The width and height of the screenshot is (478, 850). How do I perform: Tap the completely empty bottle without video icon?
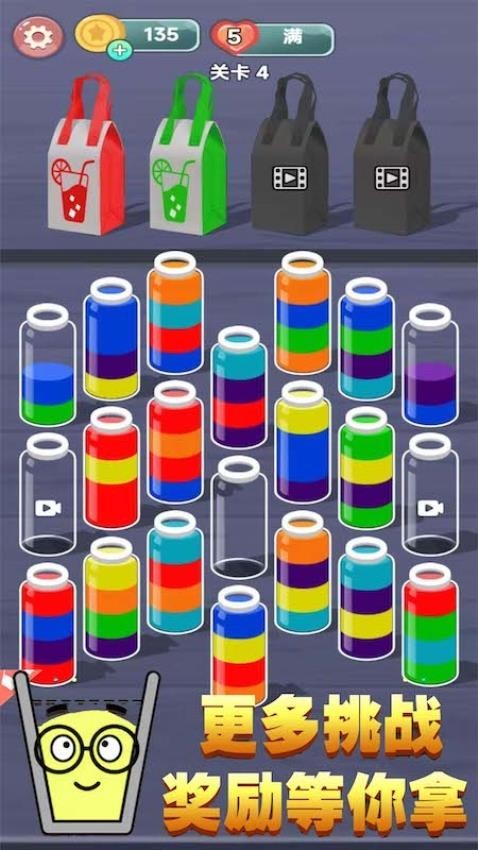239,517
